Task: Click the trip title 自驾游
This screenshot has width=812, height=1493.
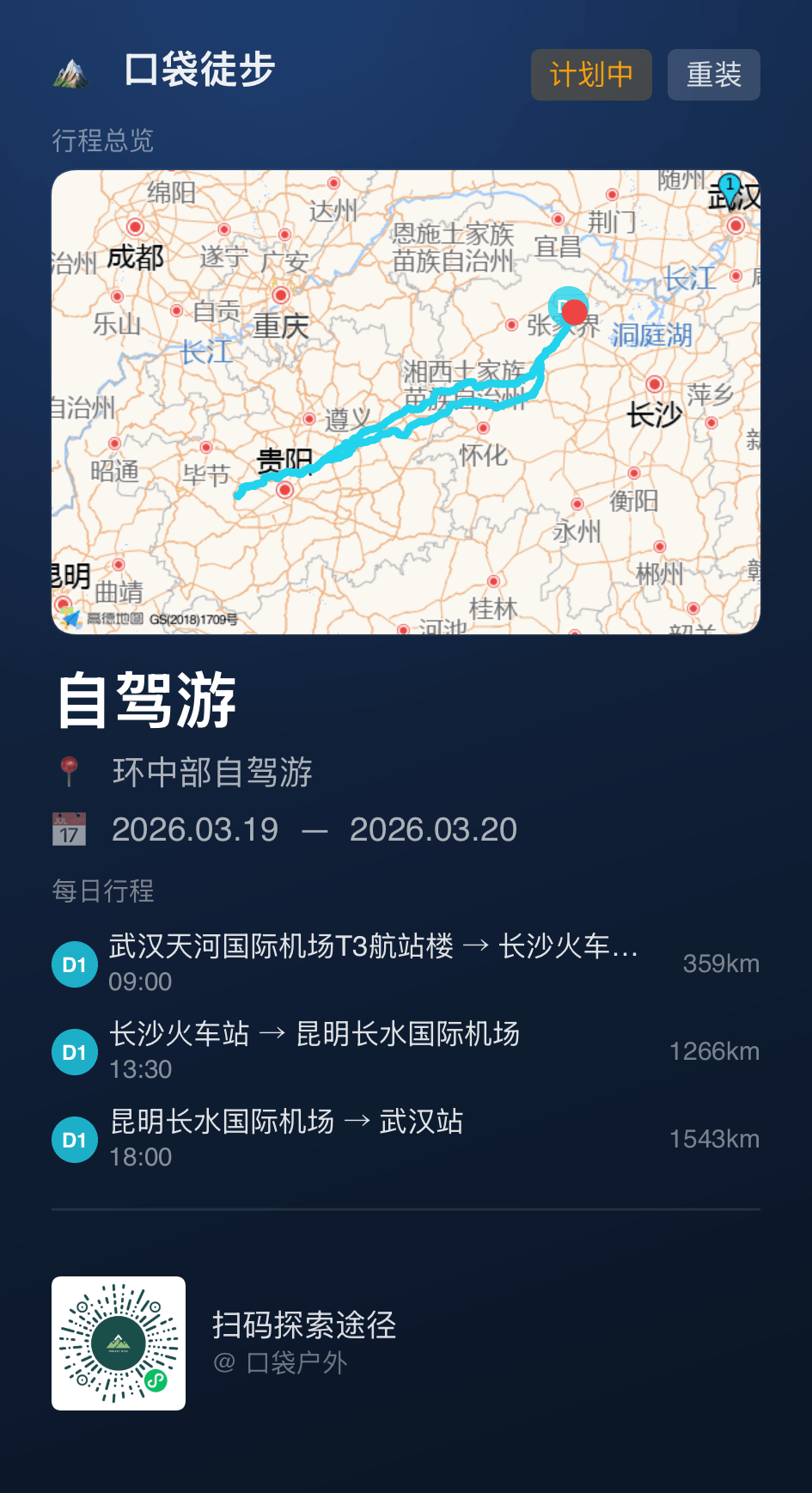Action: [x=148, y=701]
